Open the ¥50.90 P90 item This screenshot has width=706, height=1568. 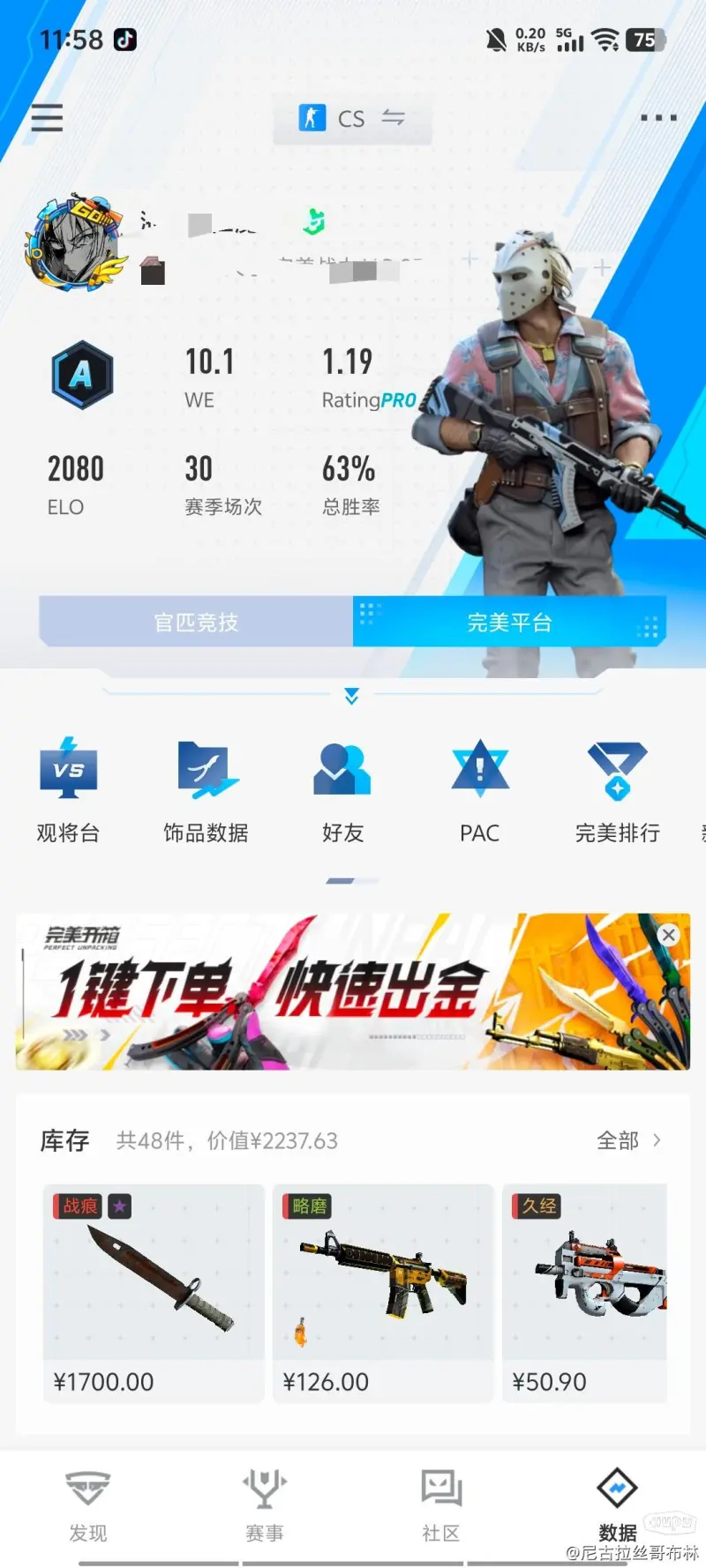[585, 1293]
